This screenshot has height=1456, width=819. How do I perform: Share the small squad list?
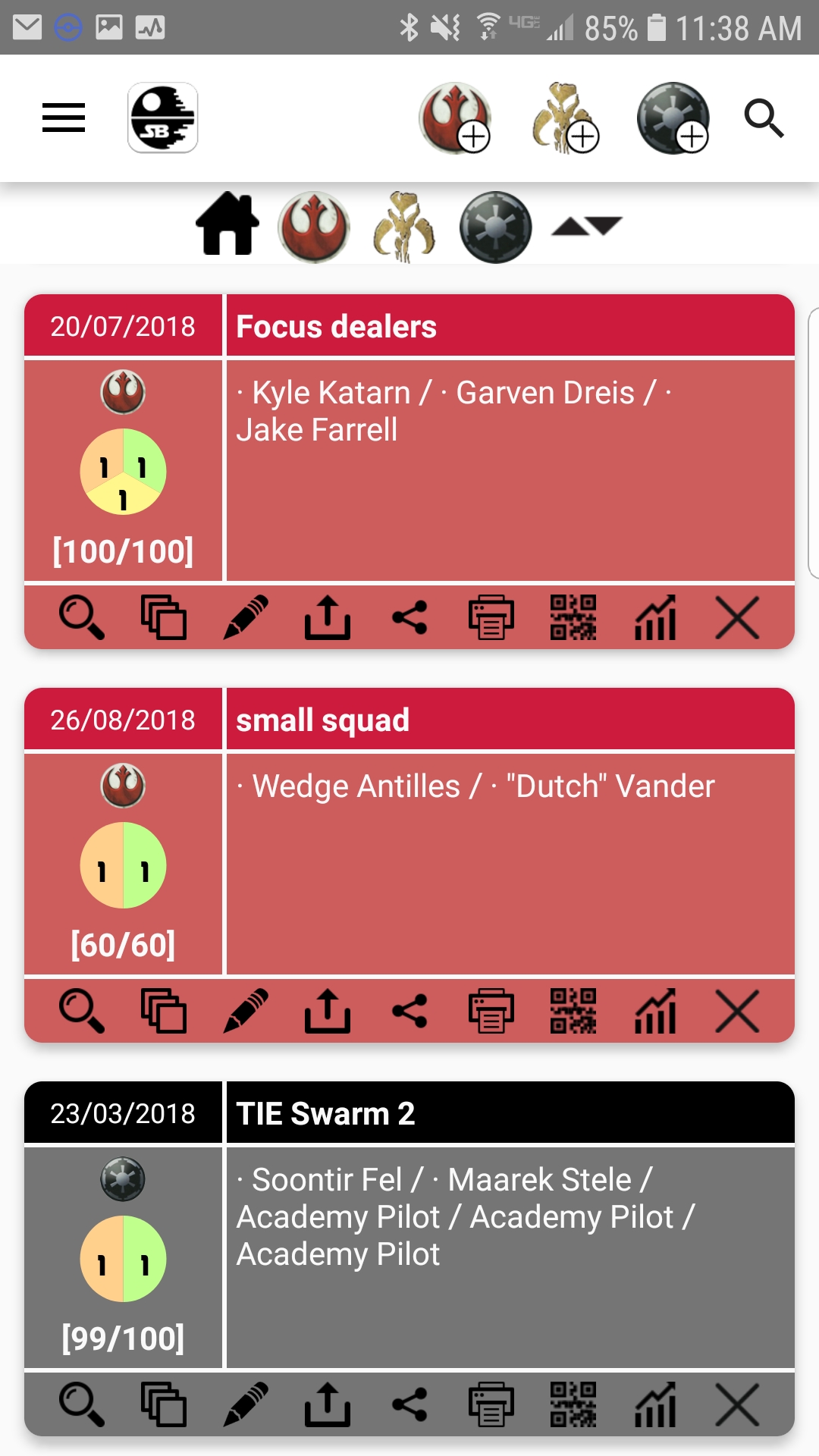click(409, 1011)
